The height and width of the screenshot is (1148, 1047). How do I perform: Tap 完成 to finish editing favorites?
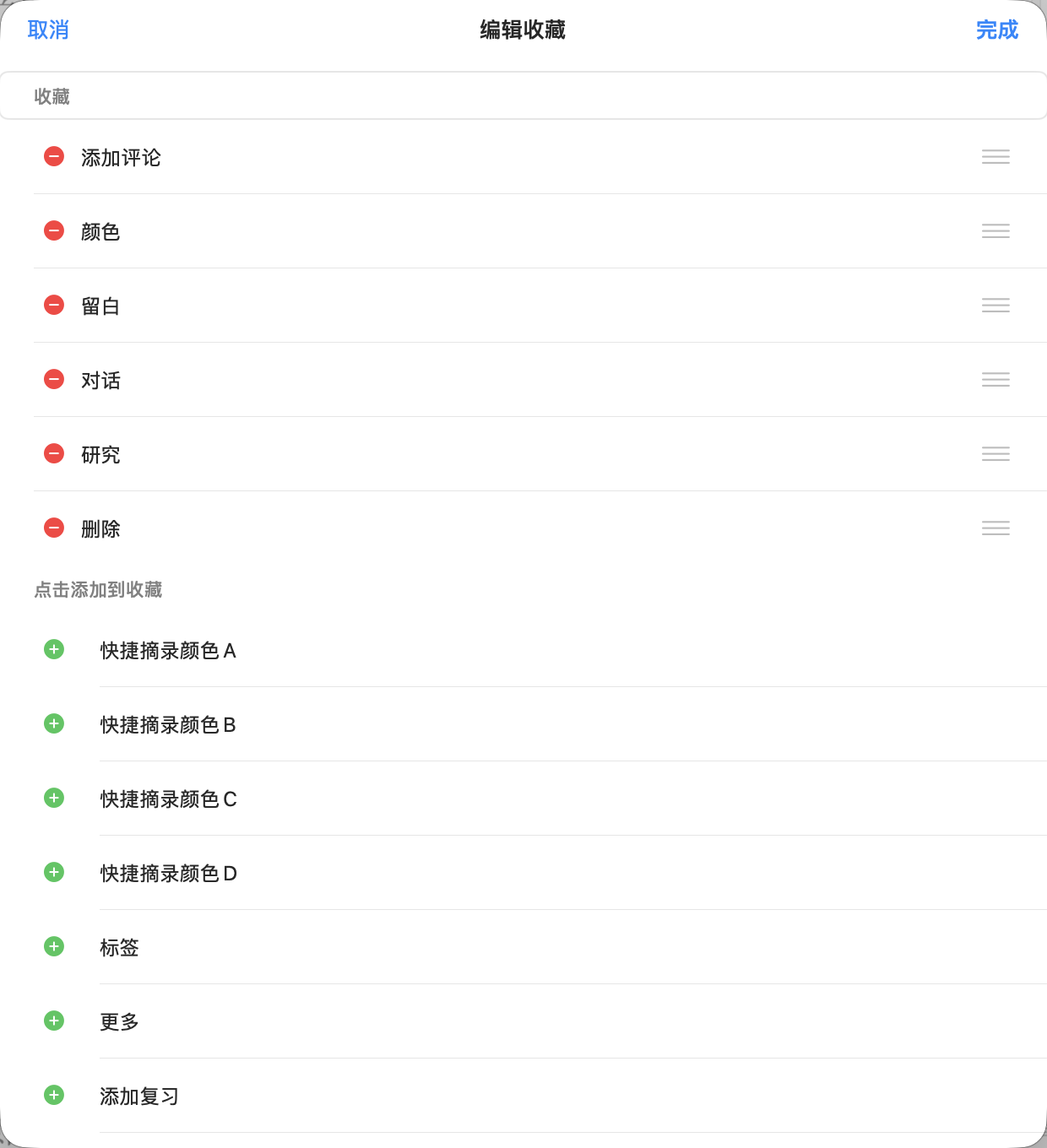pos(997,30)
